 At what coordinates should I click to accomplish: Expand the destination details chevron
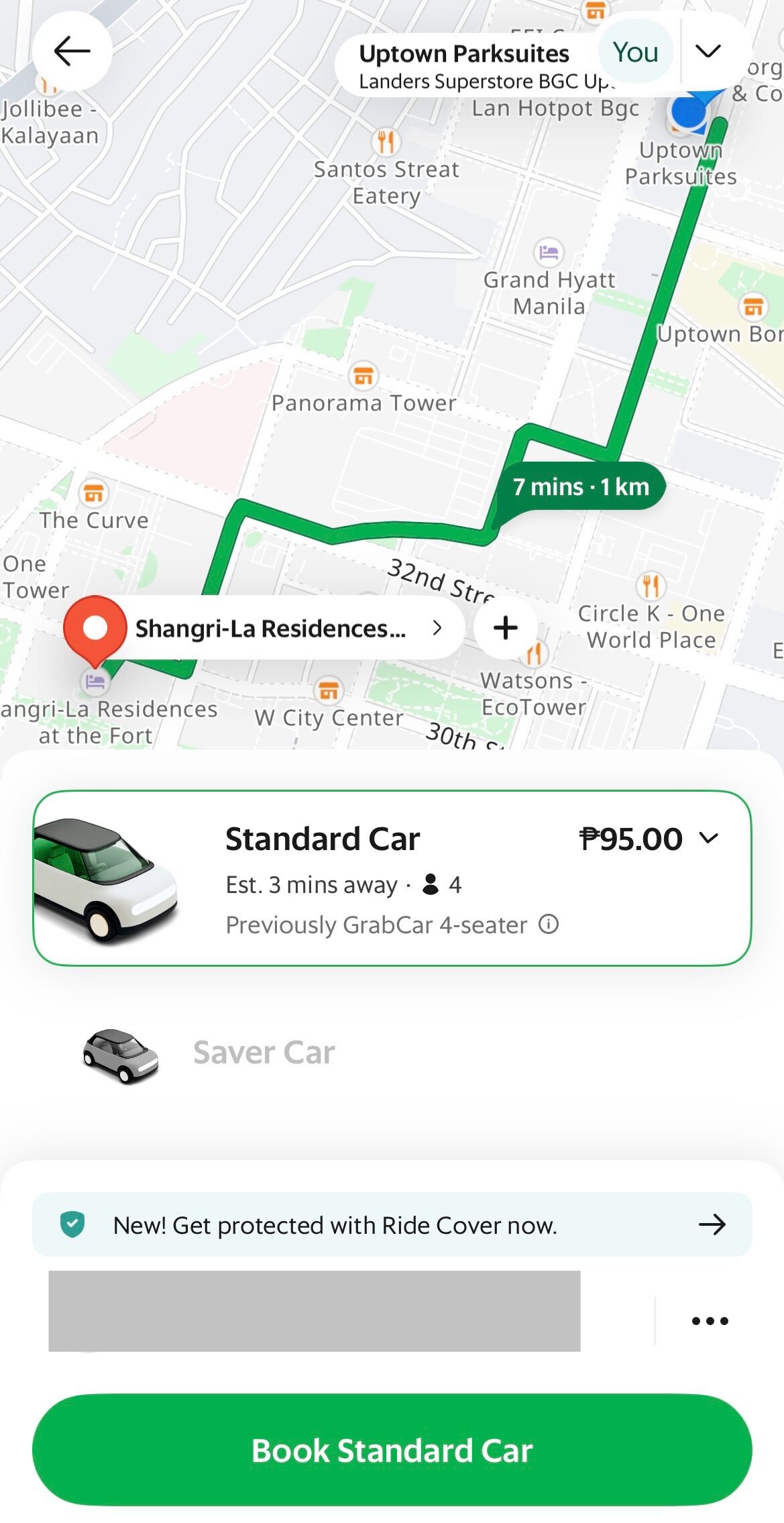709,50
